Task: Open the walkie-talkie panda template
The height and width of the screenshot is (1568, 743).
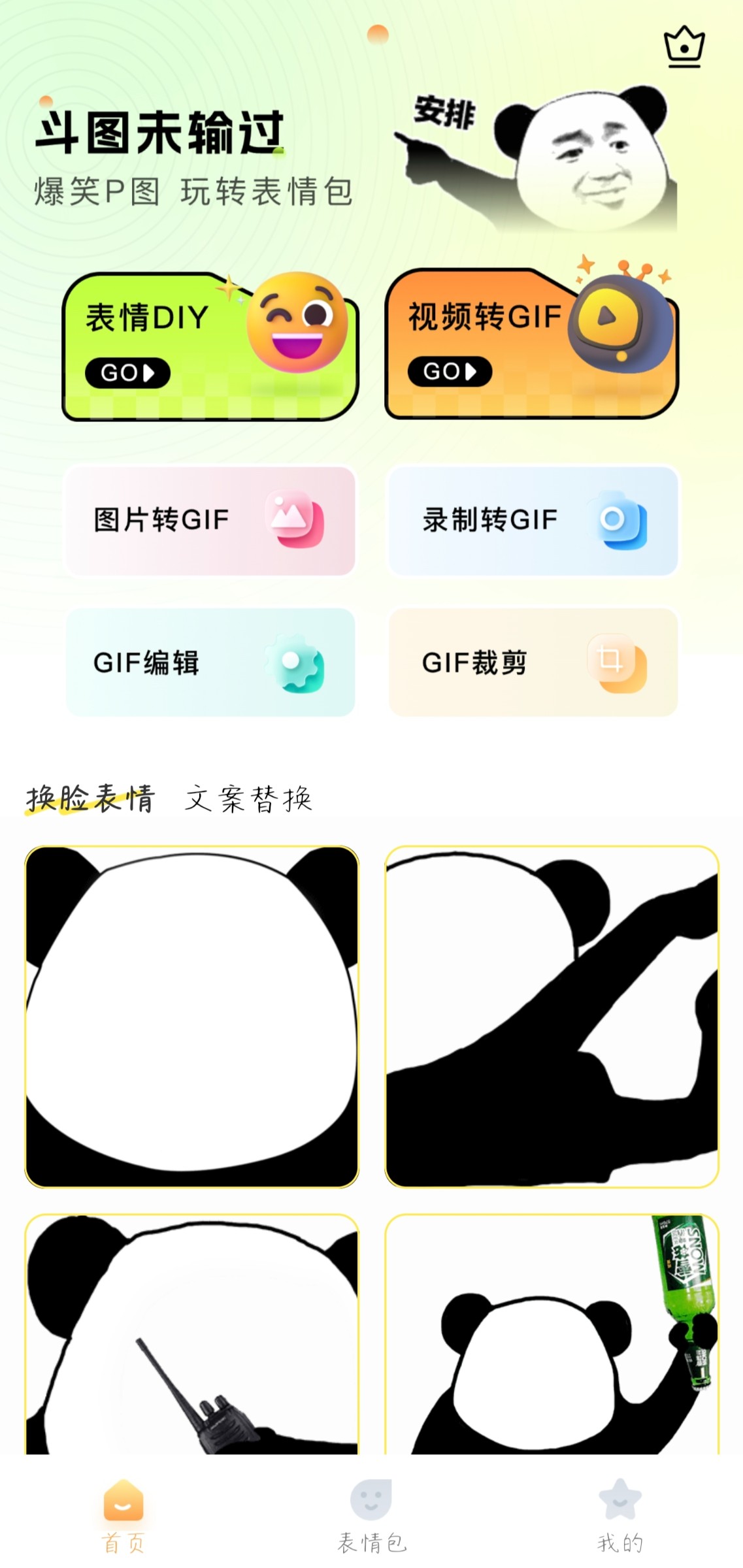Action: coord(191,1334)
